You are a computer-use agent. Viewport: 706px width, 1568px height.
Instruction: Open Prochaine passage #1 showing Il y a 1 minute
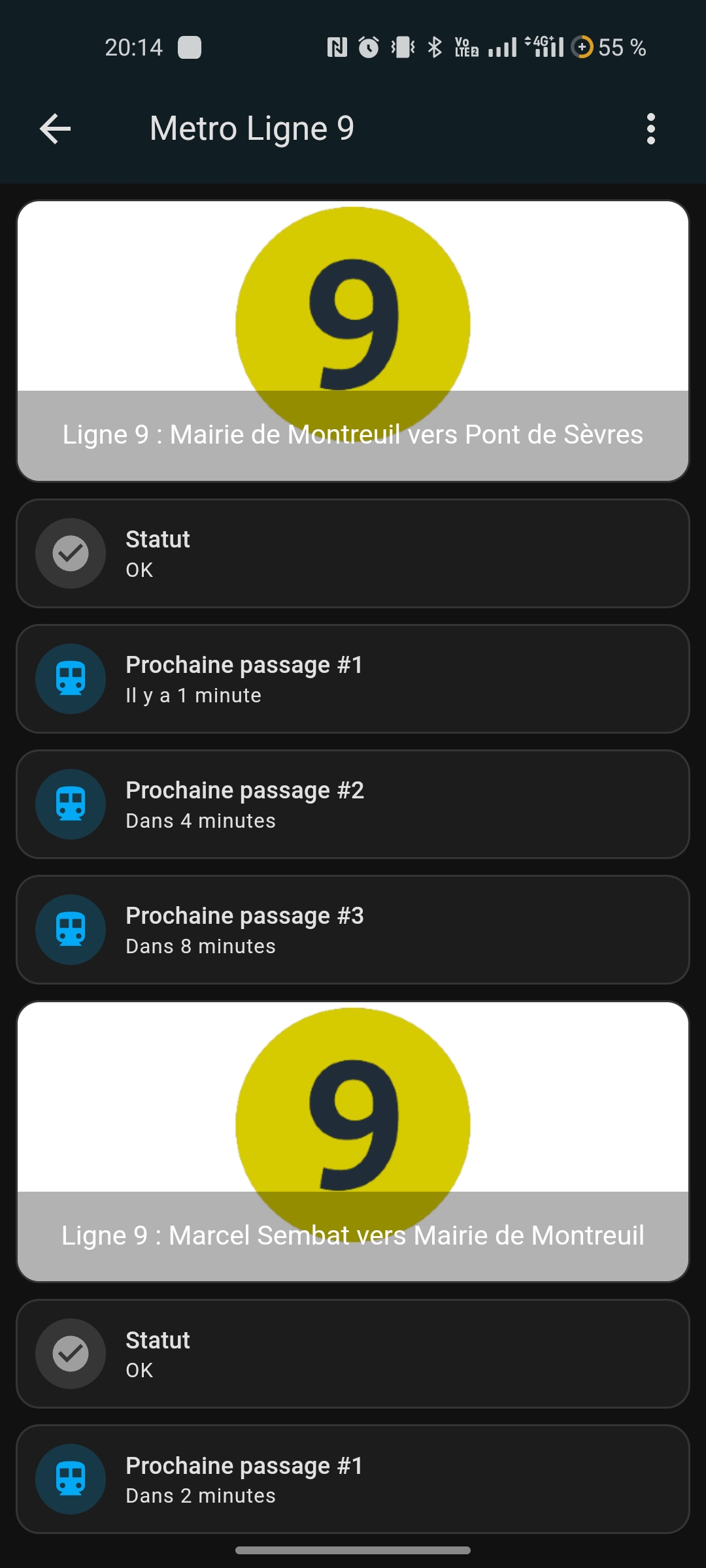[x=353, y=679]
